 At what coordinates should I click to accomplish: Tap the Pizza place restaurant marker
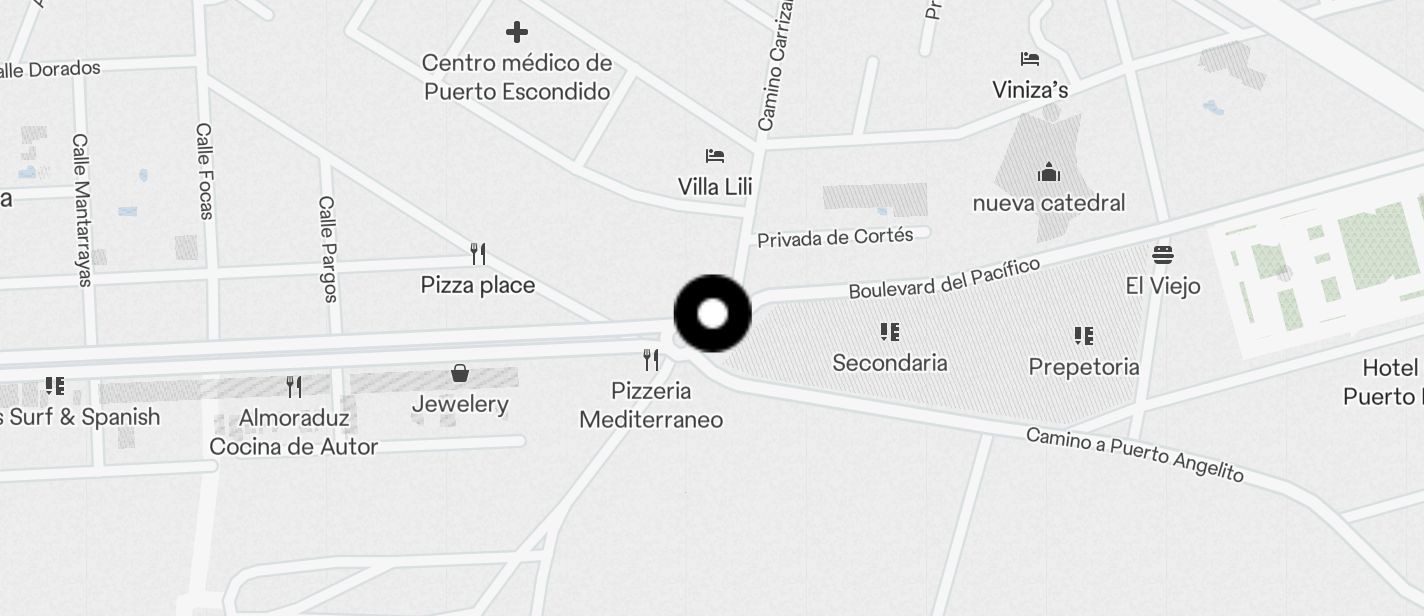click(x=478, y=254)
